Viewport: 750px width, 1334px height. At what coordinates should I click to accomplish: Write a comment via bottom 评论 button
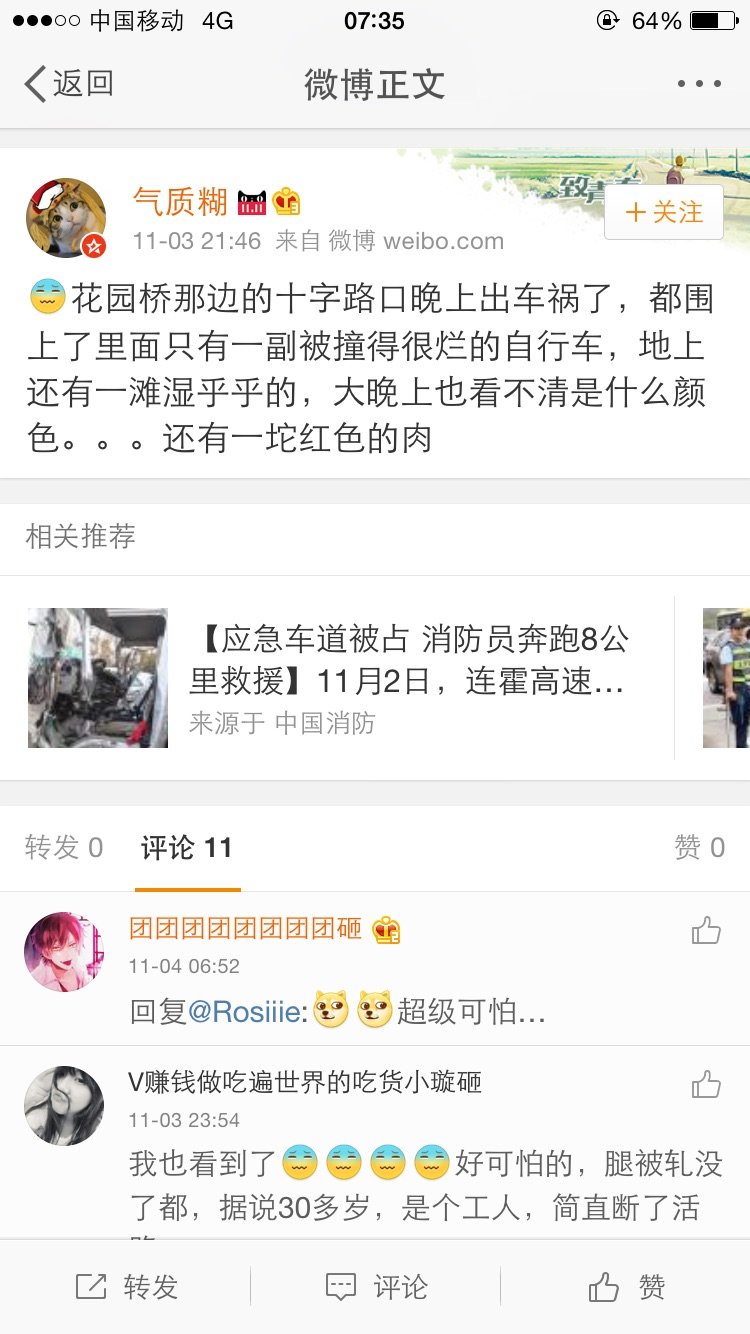376,1287
